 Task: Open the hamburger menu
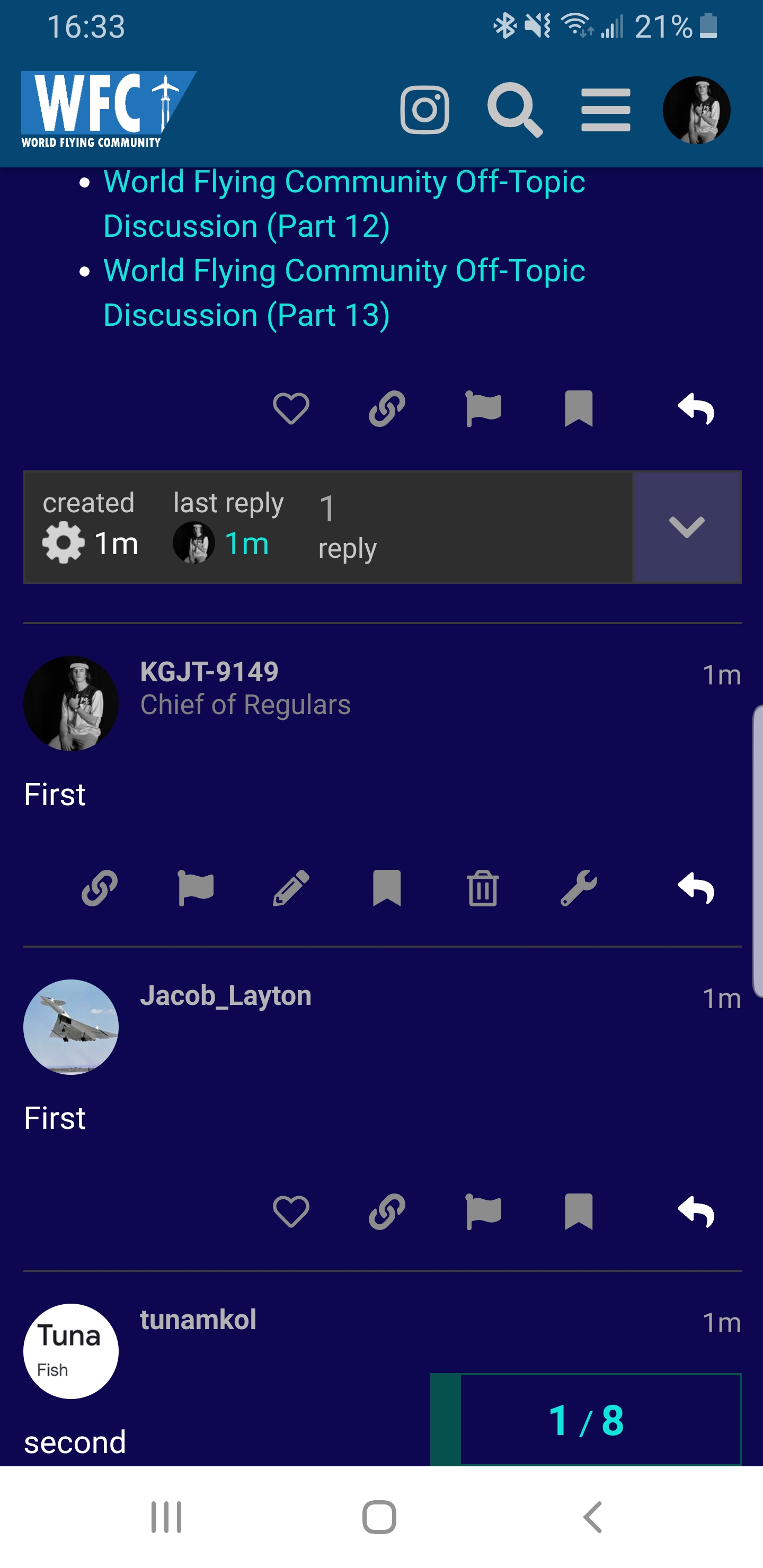605,110
